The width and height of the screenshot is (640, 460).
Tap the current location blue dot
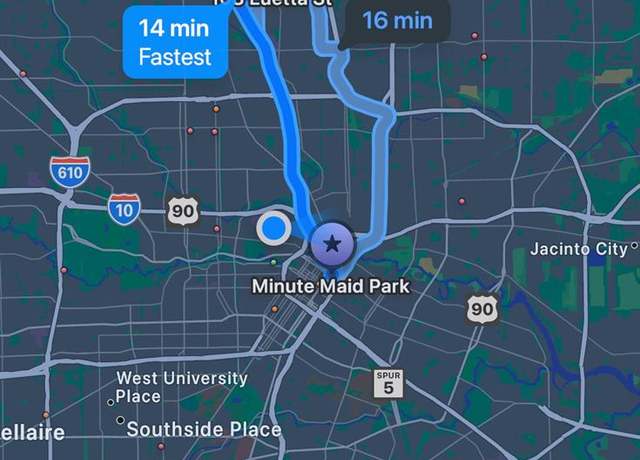pos(273,229)
